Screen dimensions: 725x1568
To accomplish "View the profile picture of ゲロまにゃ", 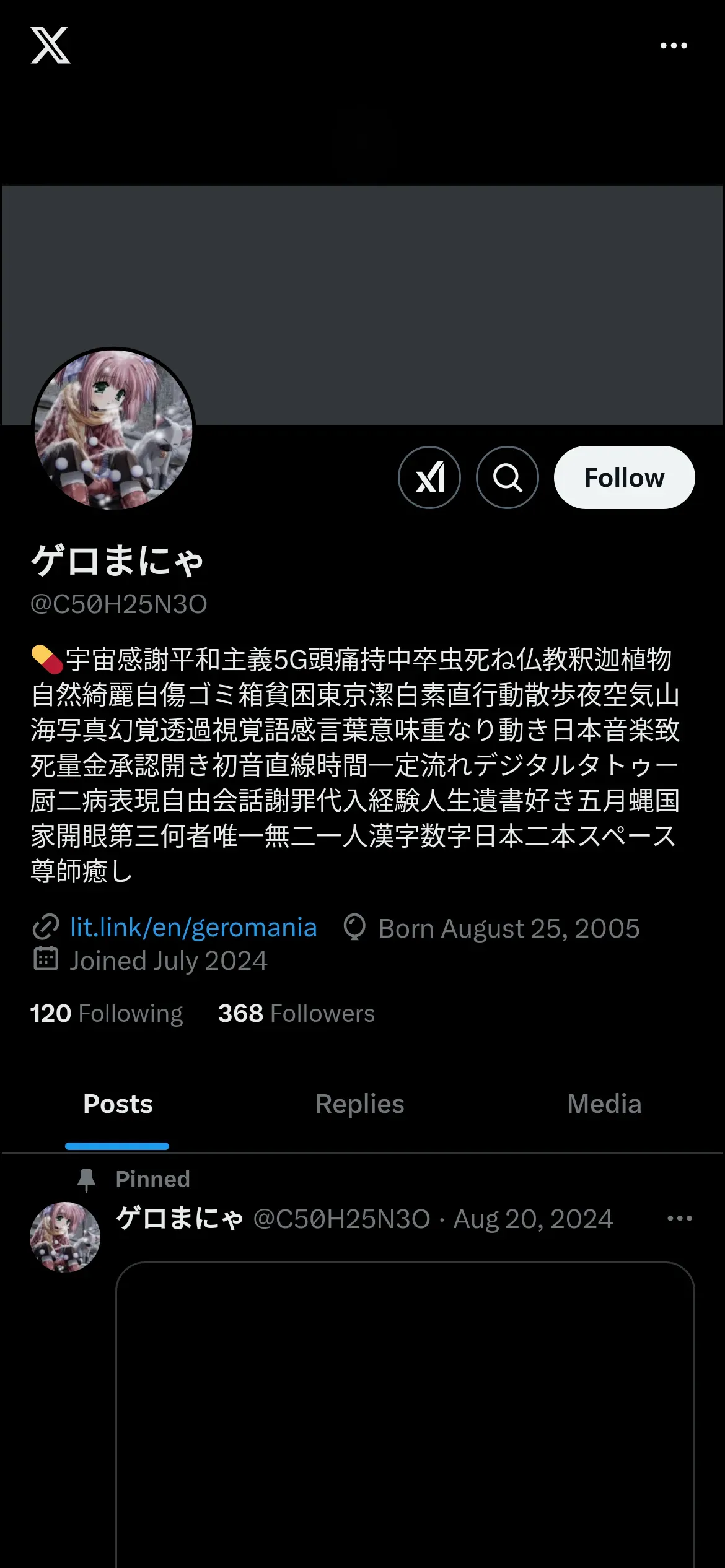I will point(113,429).
